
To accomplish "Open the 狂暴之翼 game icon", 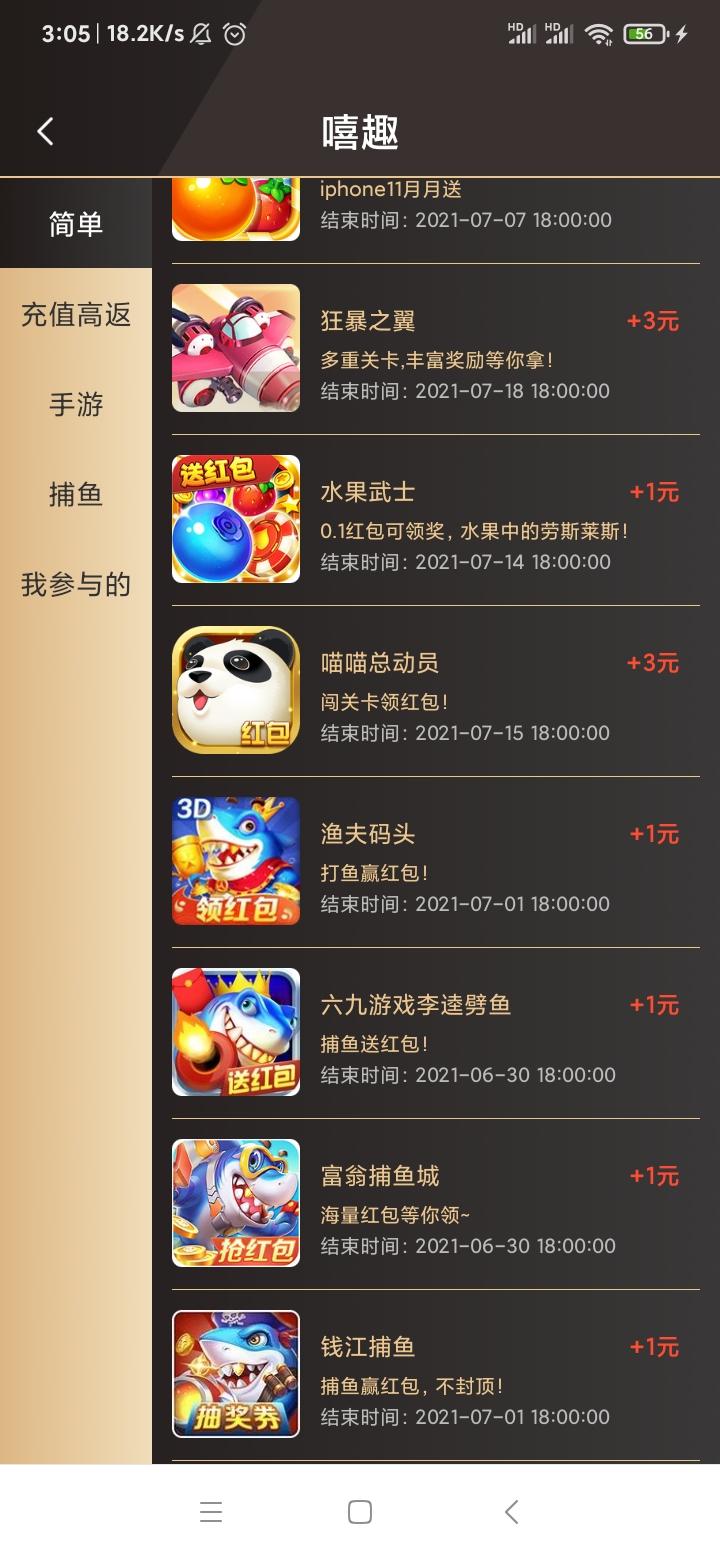I will pyautogui.click(x=236, y=347).
